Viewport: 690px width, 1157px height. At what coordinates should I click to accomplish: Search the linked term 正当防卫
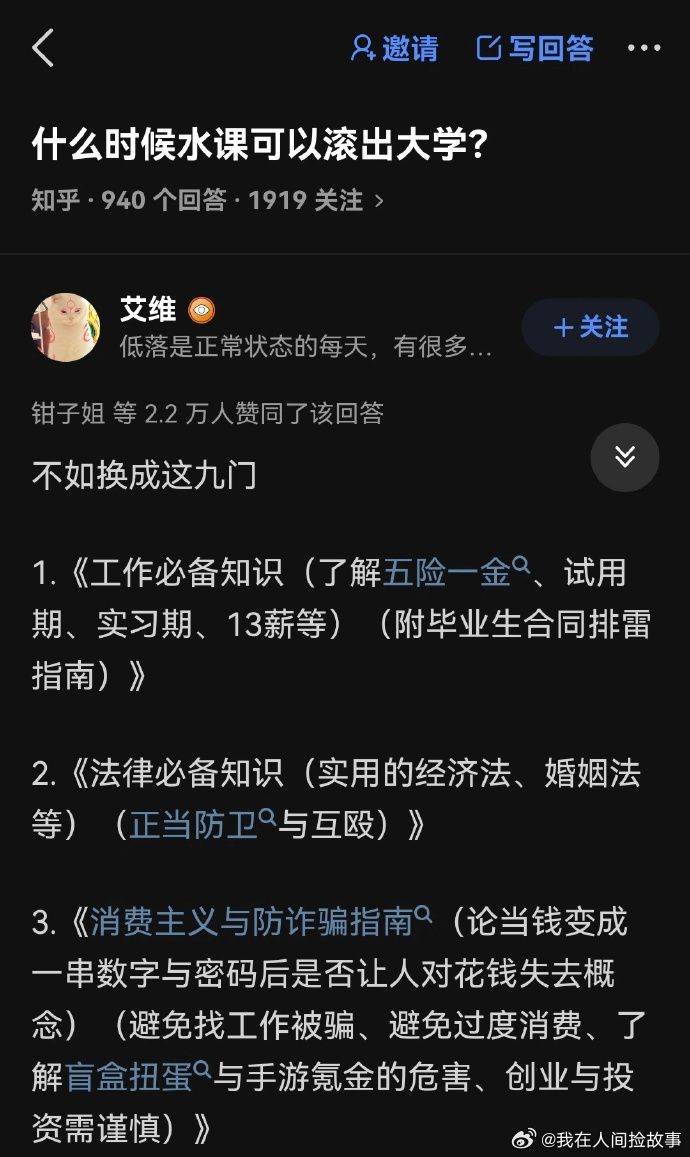[x=202, y=824]
